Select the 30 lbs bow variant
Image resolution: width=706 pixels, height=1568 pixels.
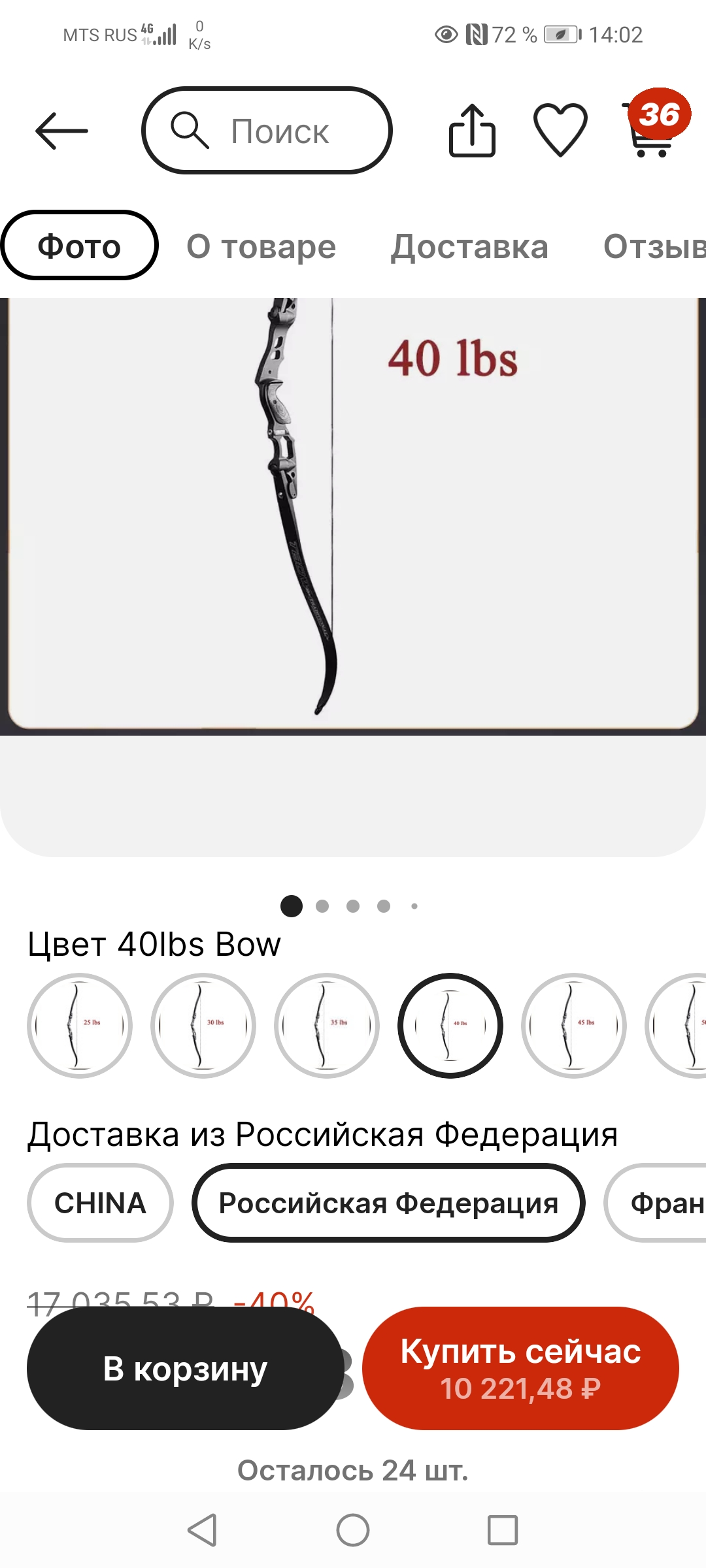pos(203,1025)
